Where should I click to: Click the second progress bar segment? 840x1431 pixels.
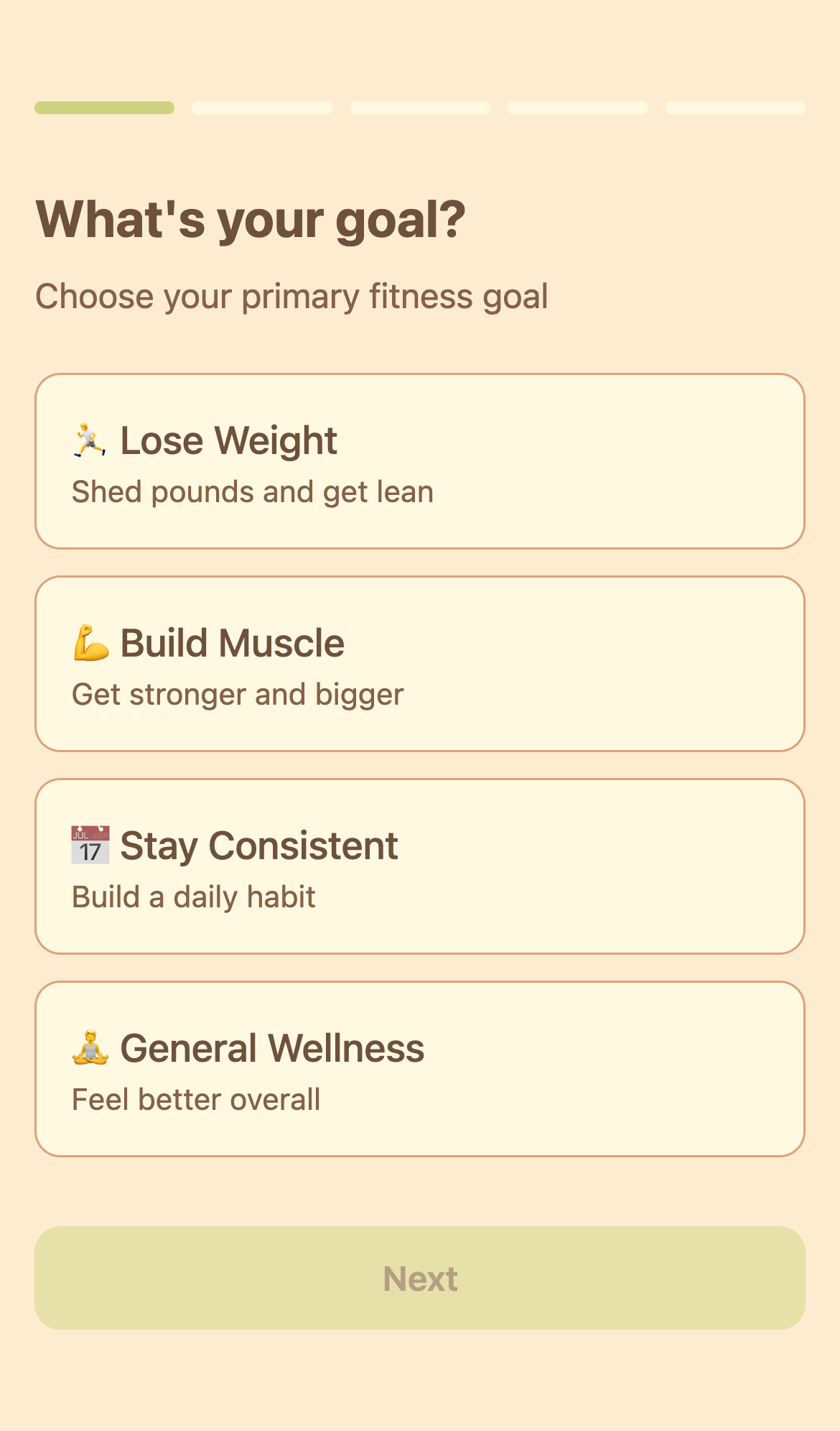[x=262, y=108]
